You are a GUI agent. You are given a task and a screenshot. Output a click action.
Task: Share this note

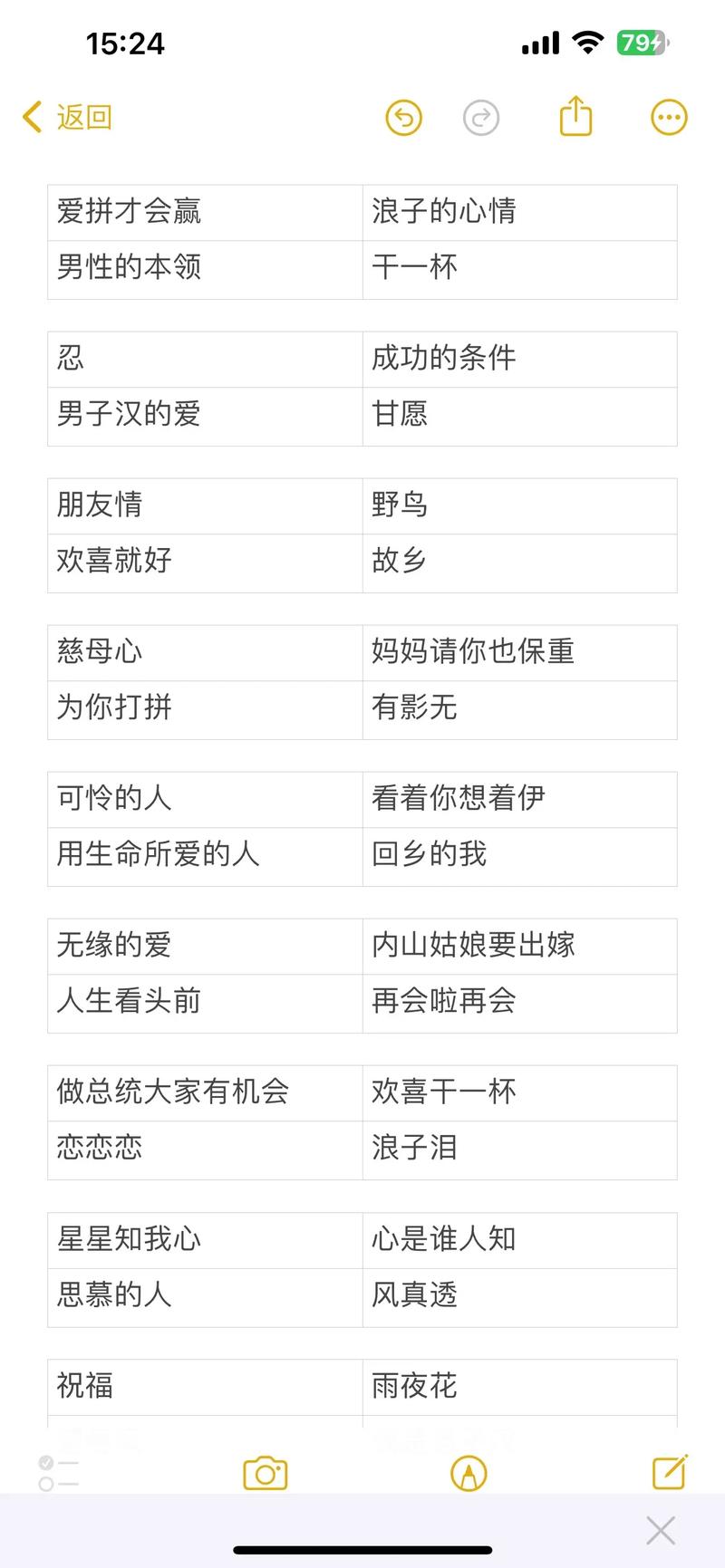click(575, 116)
